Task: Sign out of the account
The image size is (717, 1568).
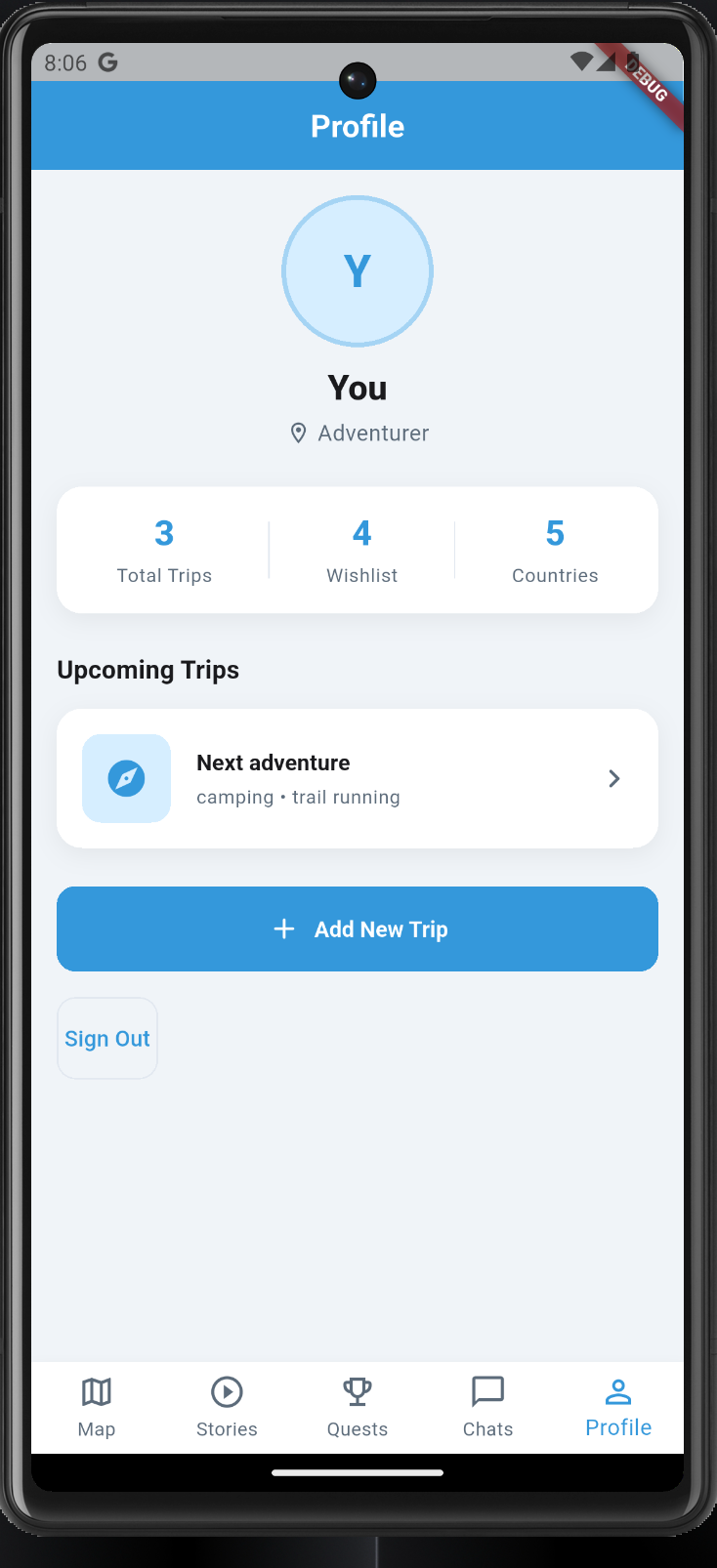Action: pyautogui.click(x=107, y=1038)
